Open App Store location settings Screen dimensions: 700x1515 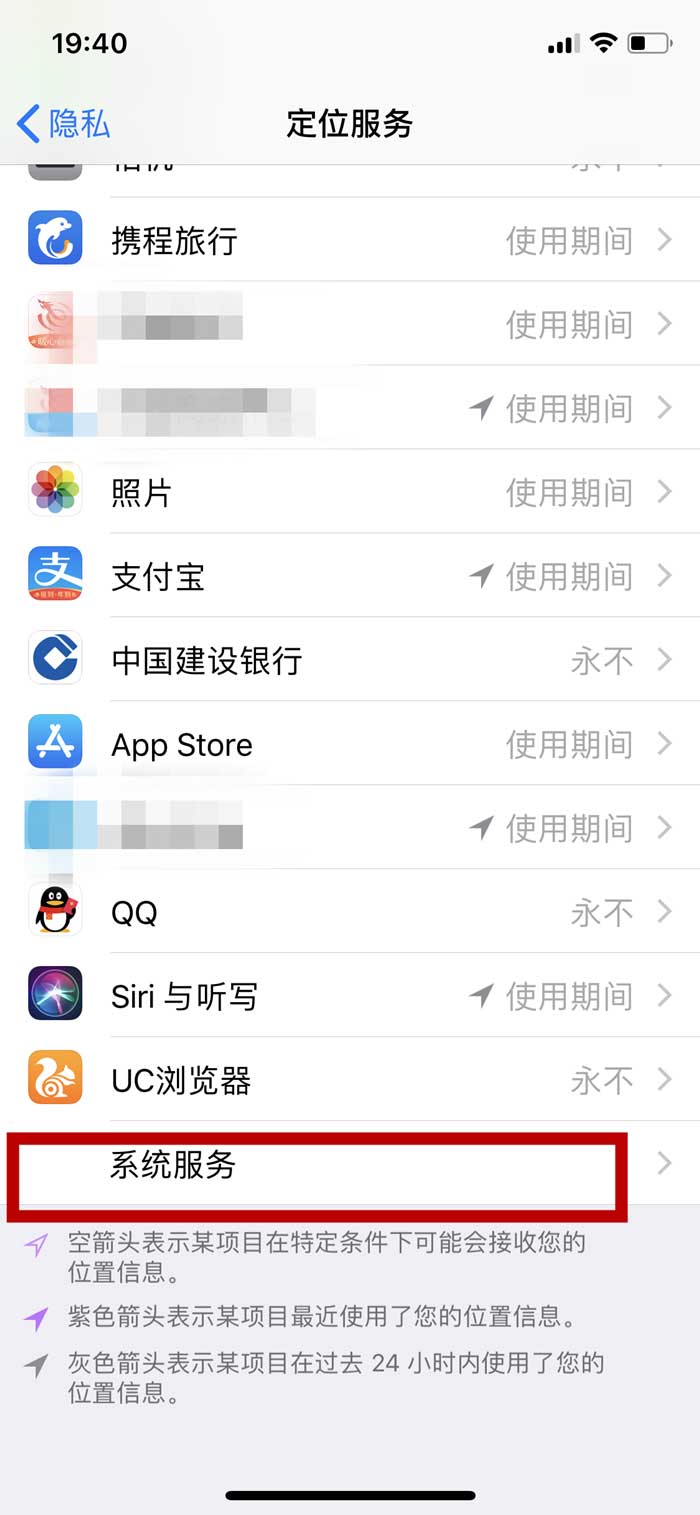tap(350, 745)
